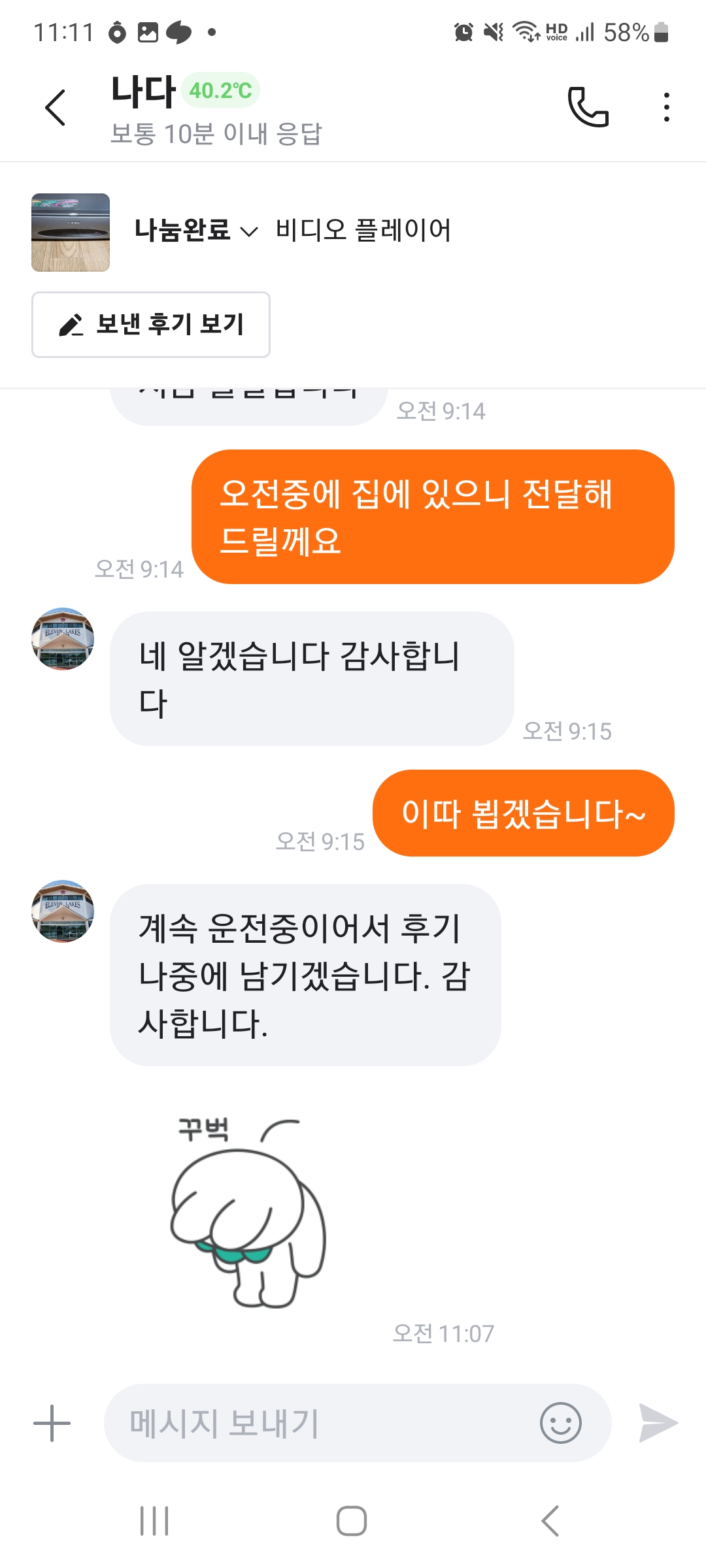Viewport: 706px width, 1568px height.
Task: Open the emoji sticker picker
Action: click(561, 1423)
